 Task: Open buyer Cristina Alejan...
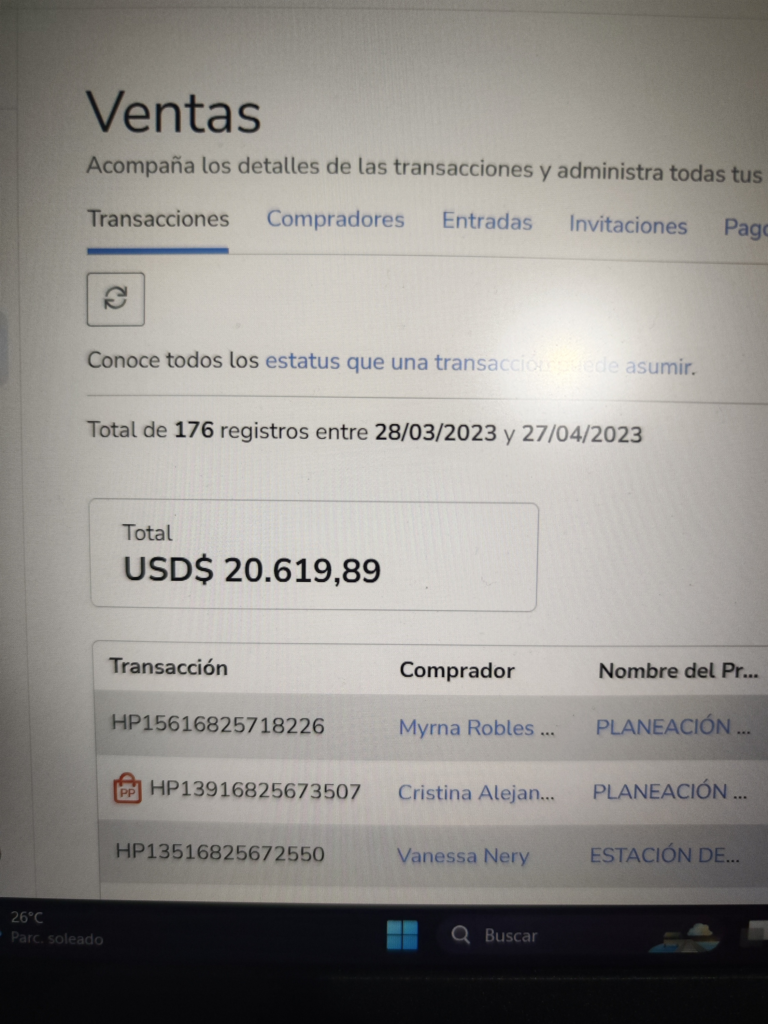tap(475, 793)
